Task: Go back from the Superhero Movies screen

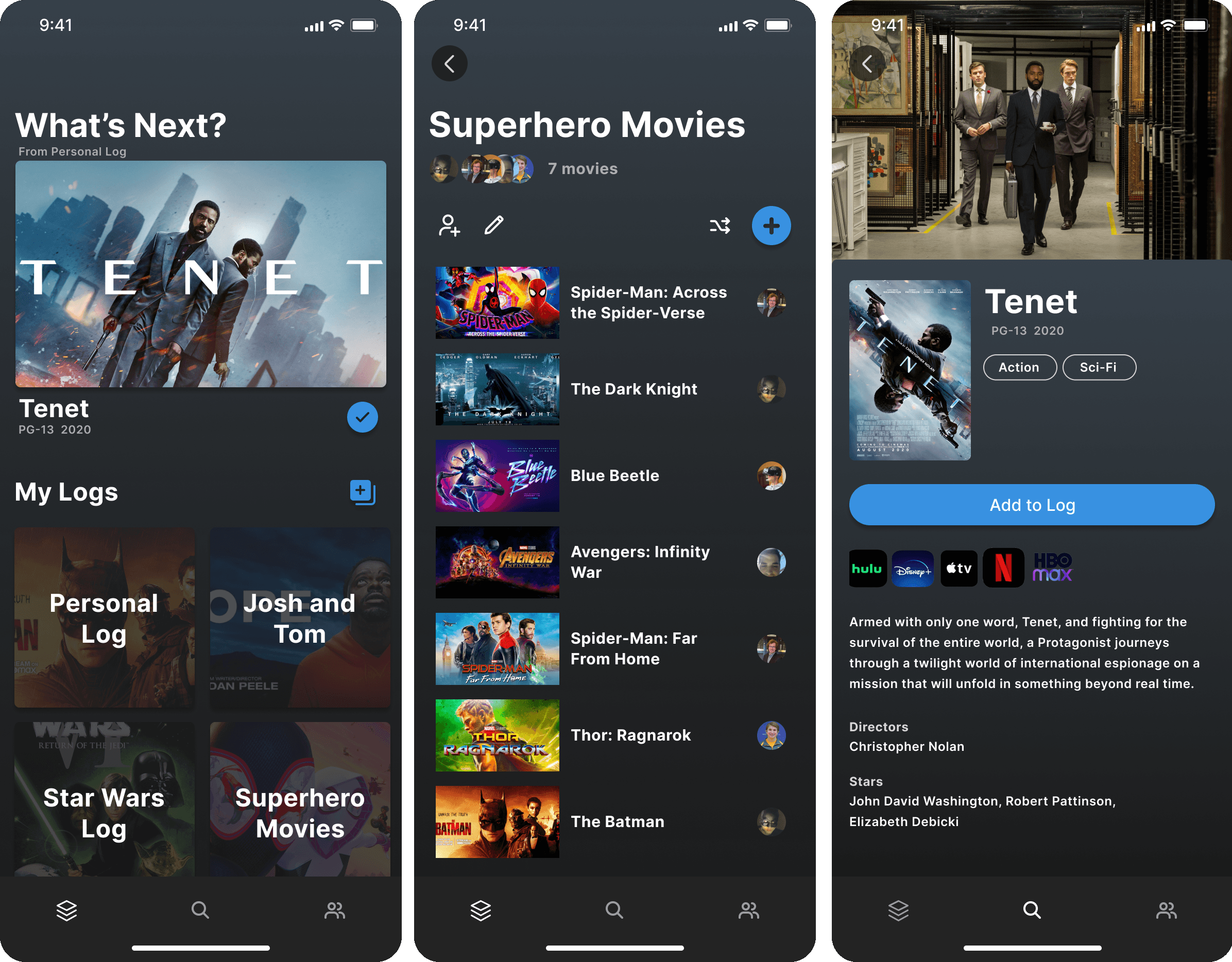Action: click(x=449, y=64)
